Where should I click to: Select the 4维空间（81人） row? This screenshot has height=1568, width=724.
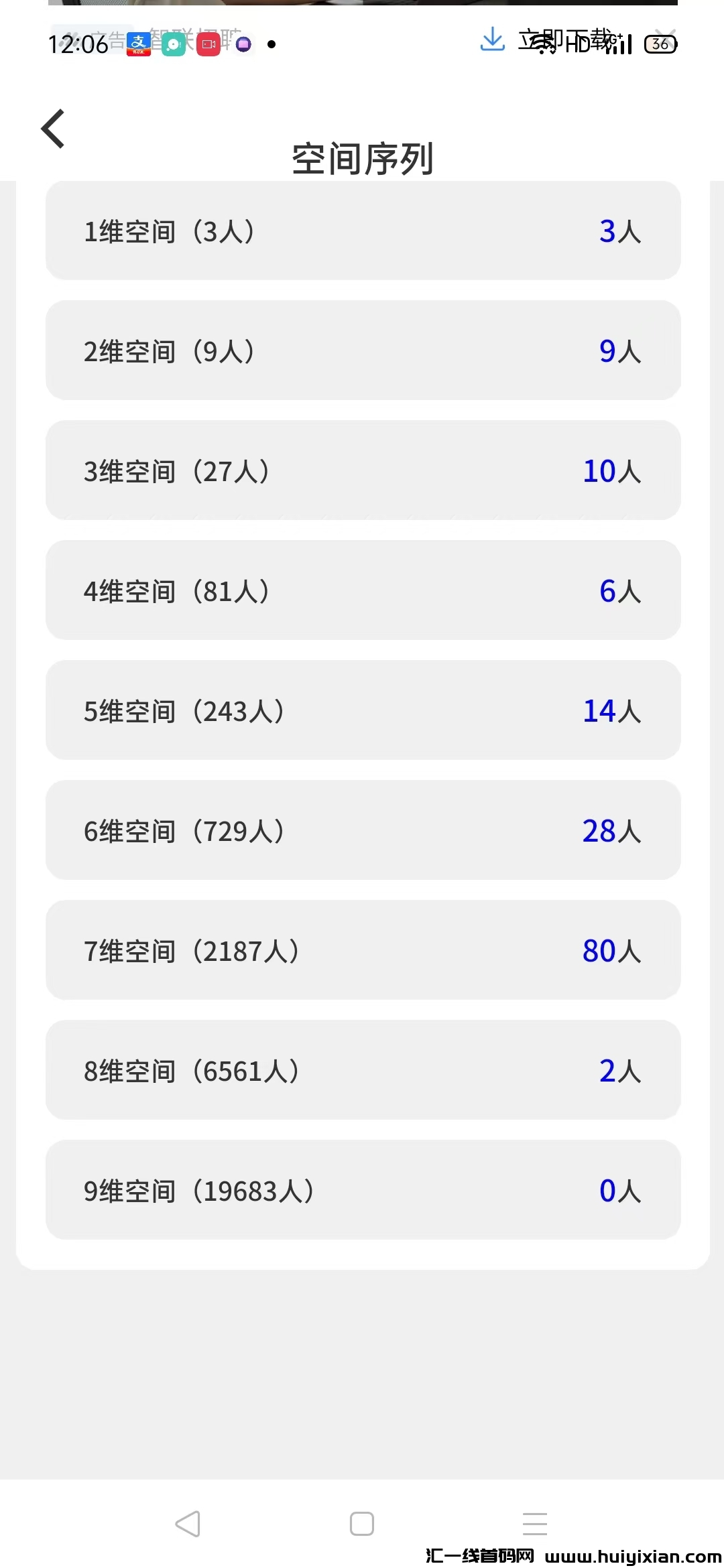click(363, 591)
